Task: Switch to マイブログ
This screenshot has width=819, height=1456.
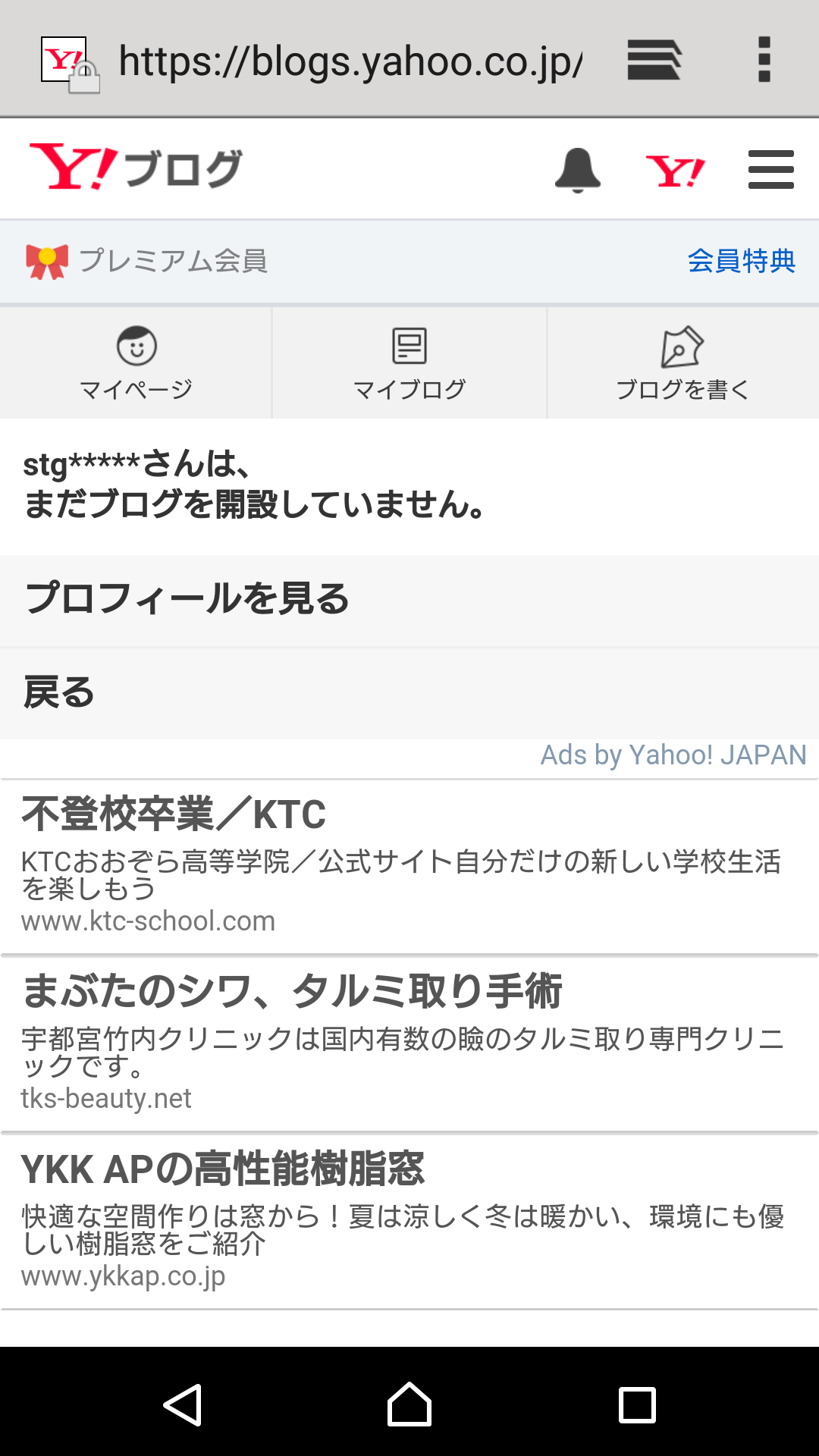Action: point(409,363)
